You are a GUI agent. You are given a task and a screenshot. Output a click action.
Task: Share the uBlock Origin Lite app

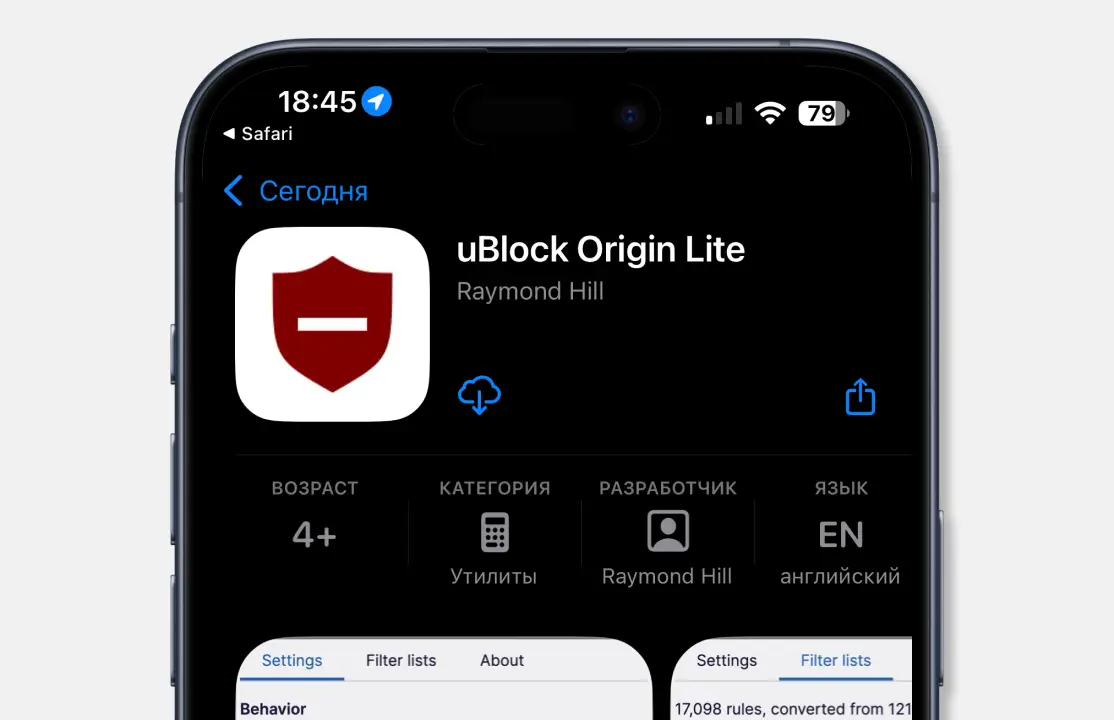(x=860, y=397)
